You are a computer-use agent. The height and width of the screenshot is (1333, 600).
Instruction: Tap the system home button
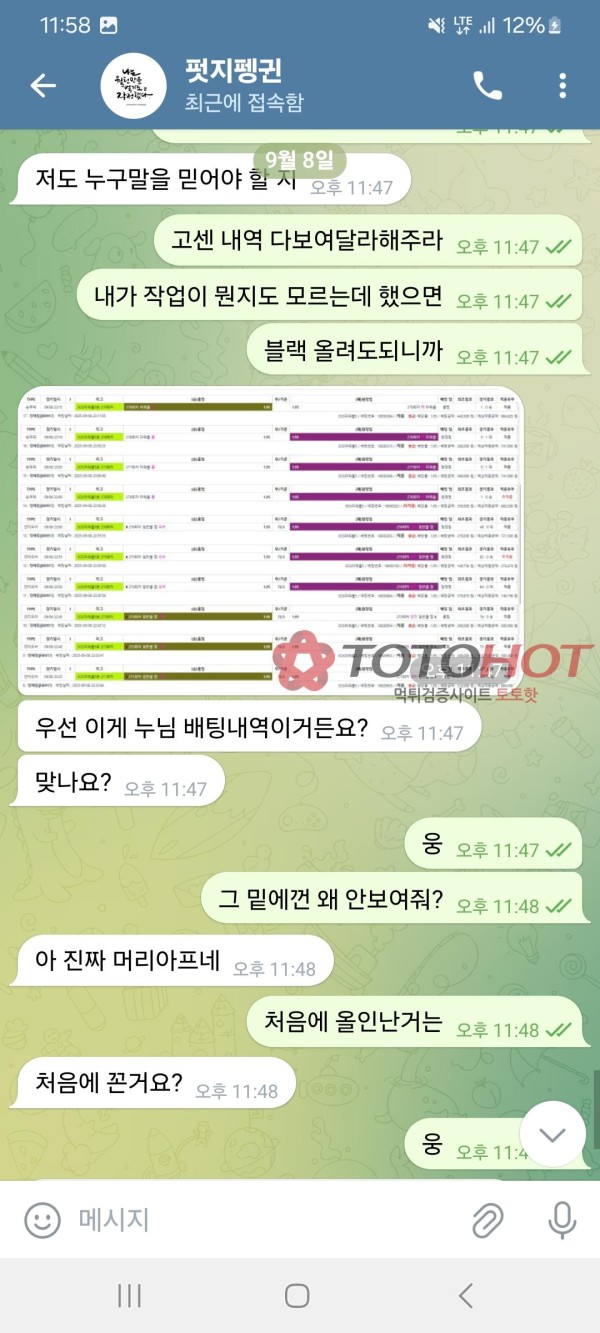(x=297, y=1296)
